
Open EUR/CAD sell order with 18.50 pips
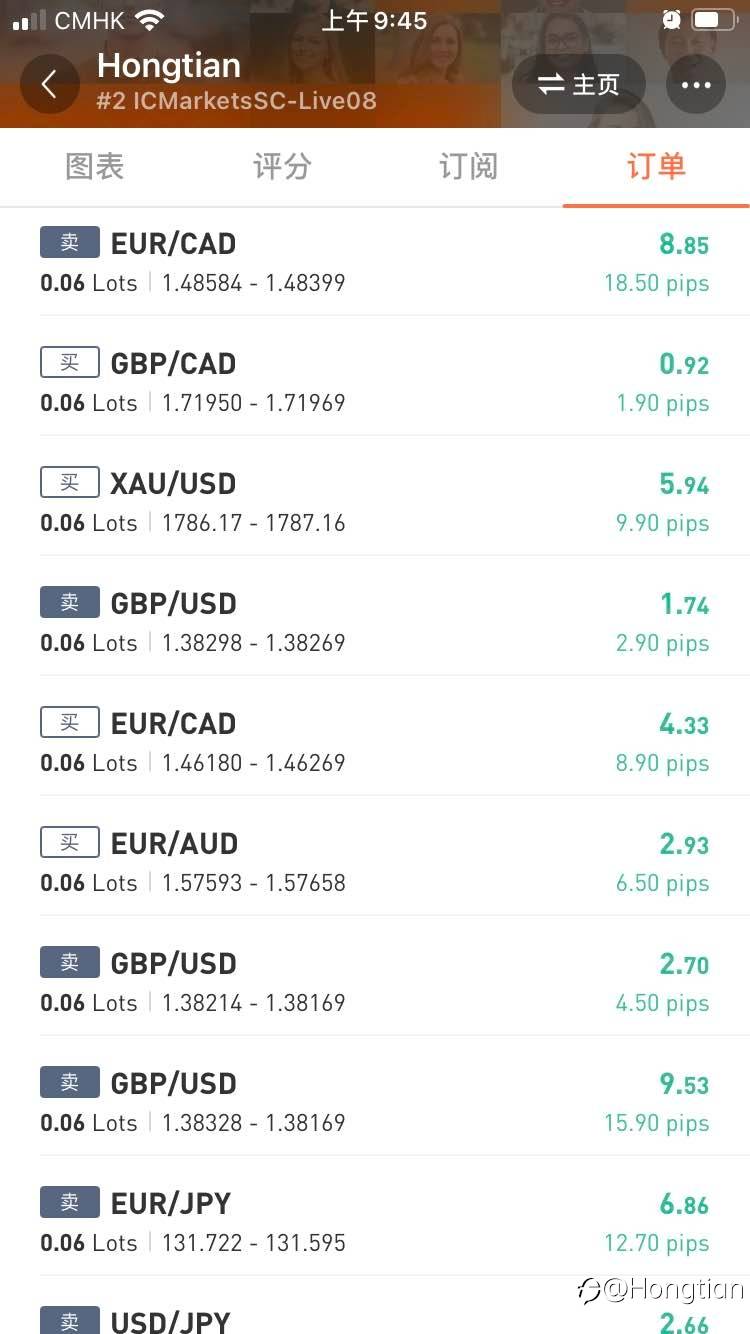[x=374, y=262]
